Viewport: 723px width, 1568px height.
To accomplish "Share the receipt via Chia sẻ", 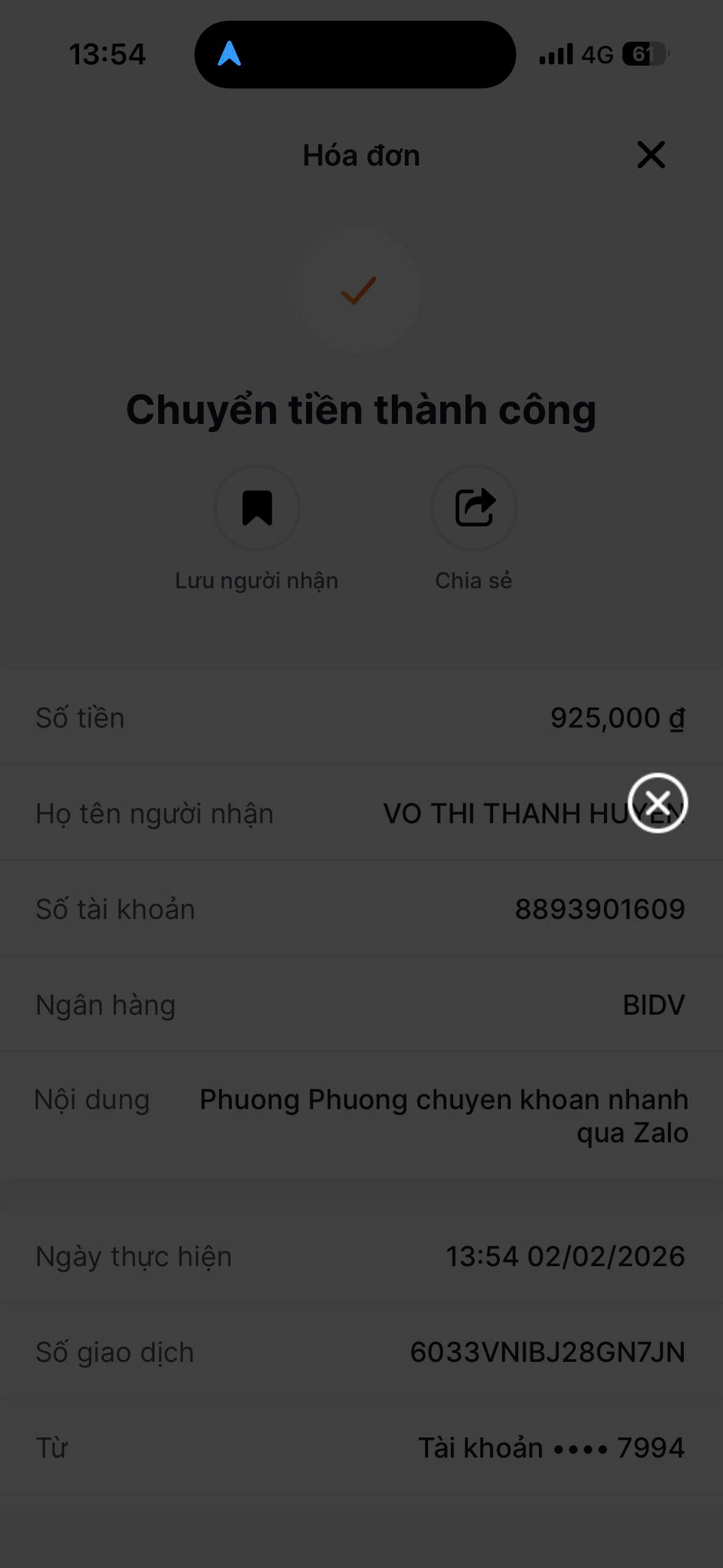I will click(x=473, y=508).
